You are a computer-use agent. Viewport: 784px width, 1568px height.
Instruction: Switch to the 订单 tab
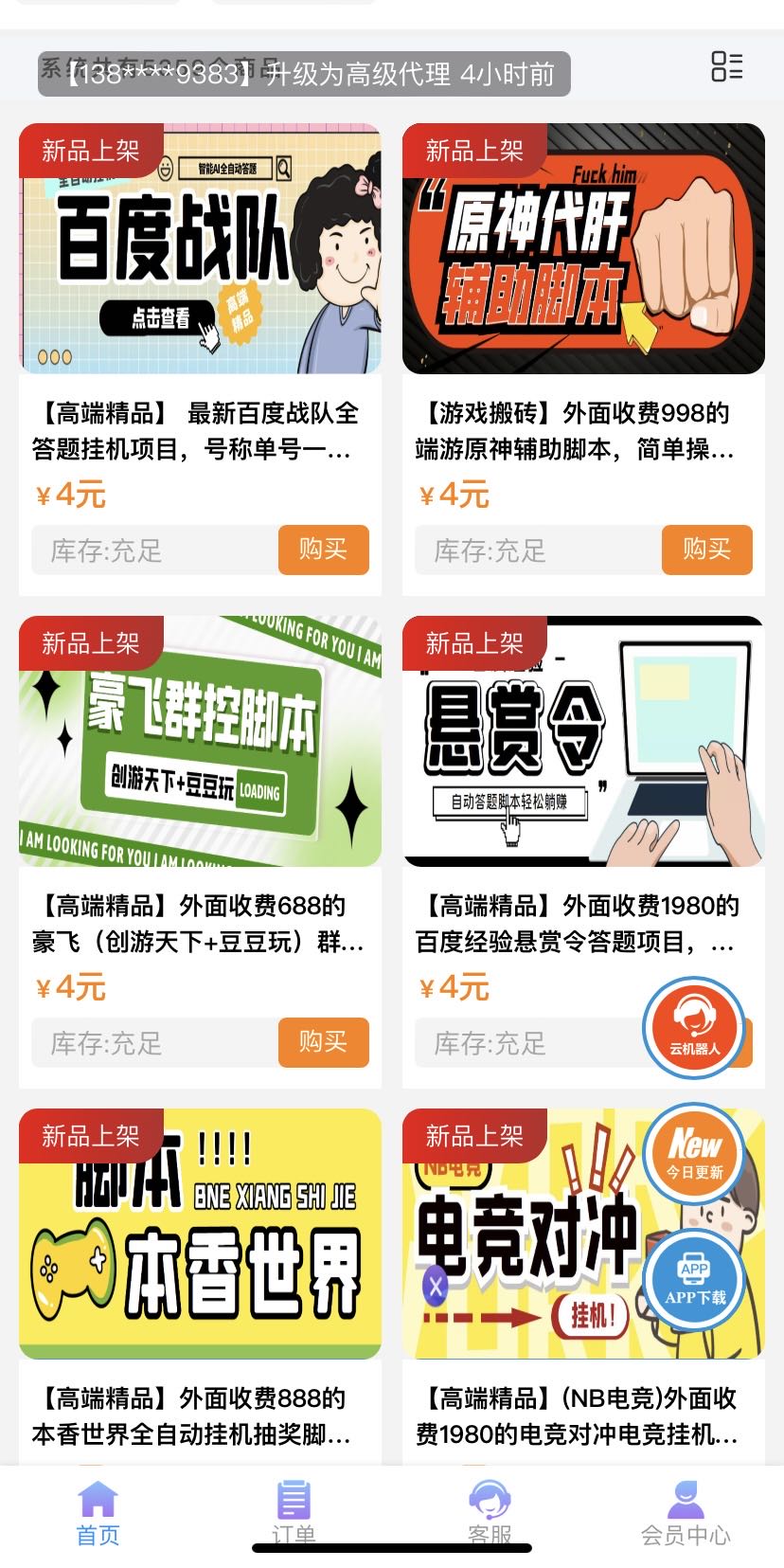294,1513
